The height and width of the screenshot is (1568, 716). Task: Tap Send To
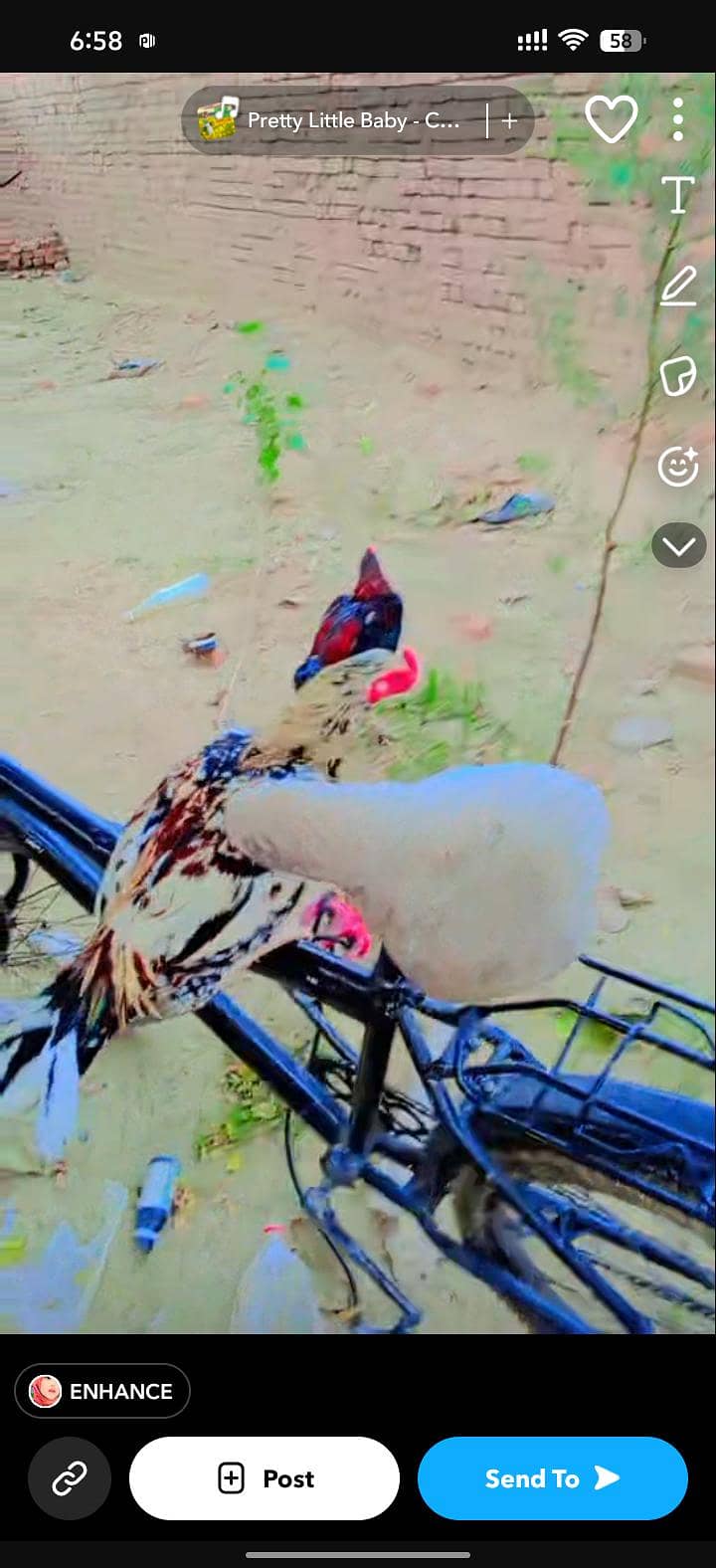click(553, 1478)
